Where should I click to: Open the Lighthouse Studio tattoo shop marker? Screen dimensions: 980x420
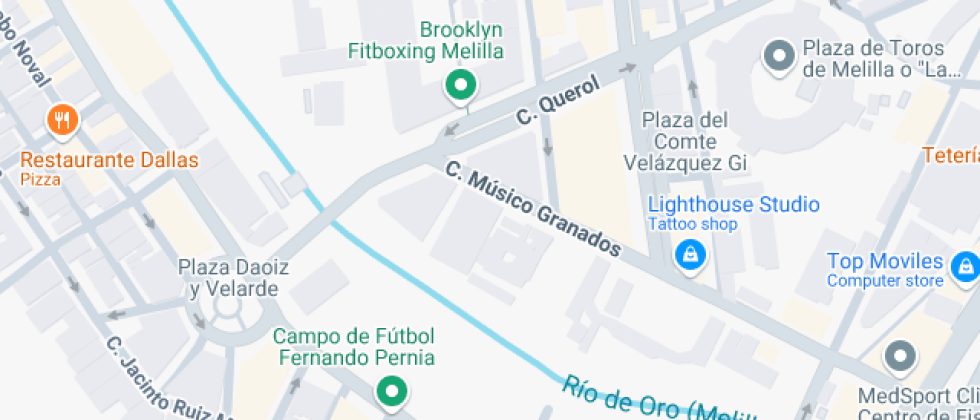click(x=690, y=255)
